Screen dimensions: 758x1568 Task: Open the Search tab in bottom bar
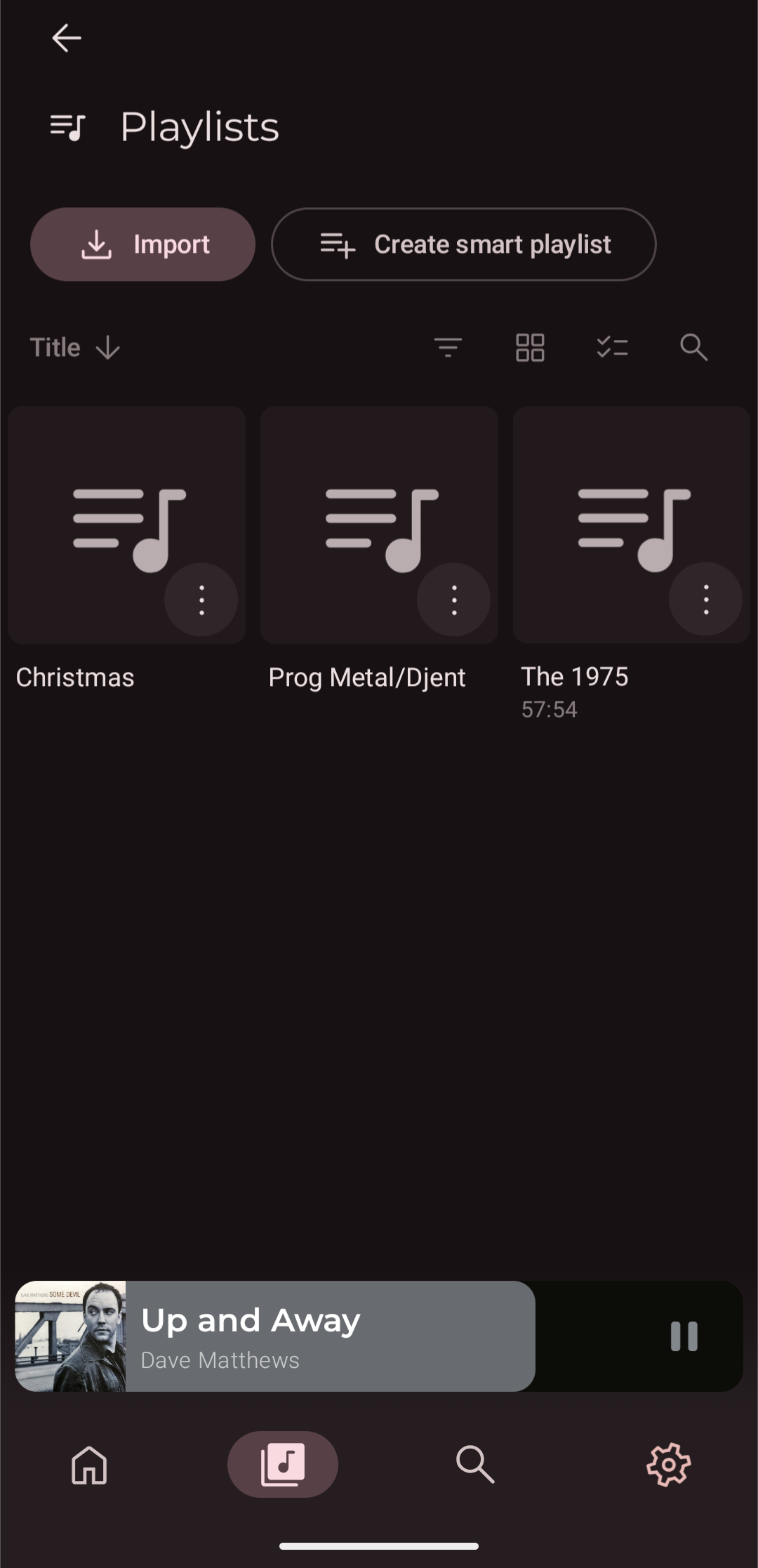(475, 1465)
